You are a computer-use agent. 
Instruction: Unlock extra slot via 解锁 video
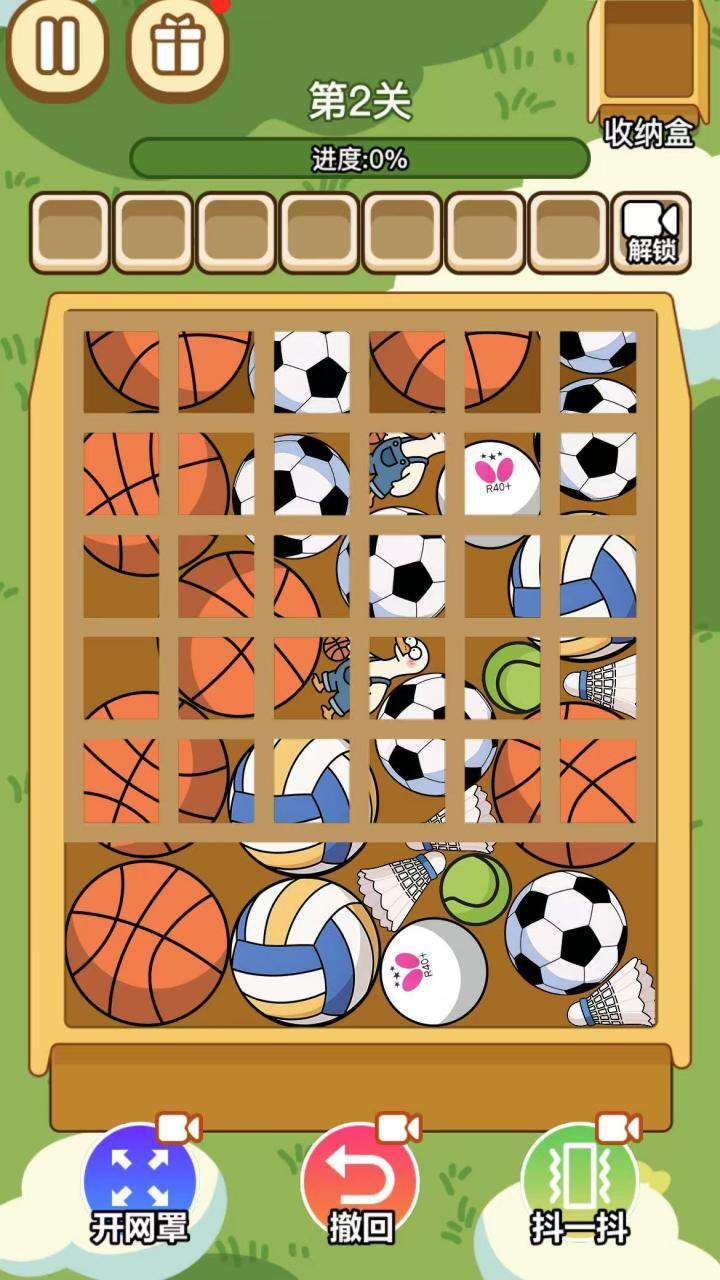(651, 233)
